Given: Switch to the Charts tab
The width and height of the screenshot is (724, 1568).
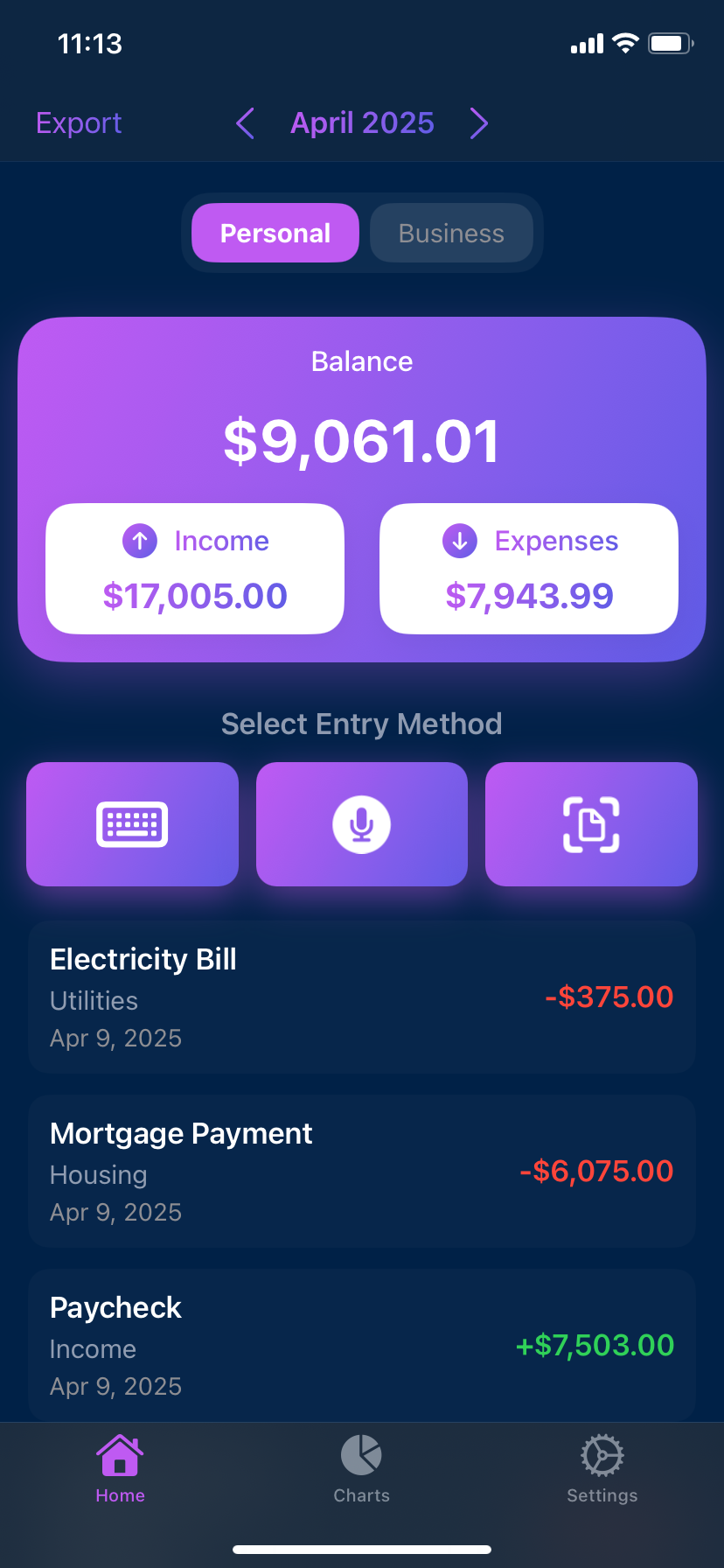Looking at the screenshot, I should 362,1470.
